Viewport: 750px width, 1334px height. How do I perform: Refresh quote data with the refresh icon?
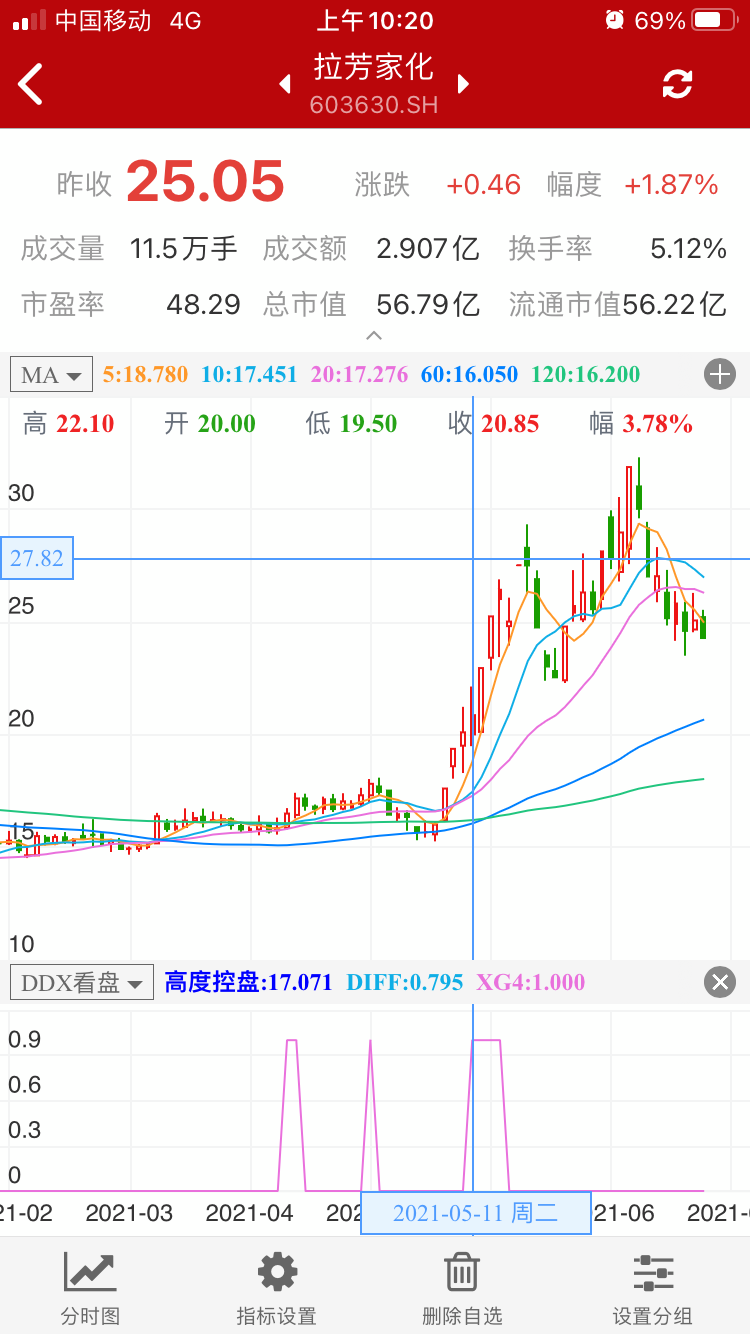tap(677, 84)
